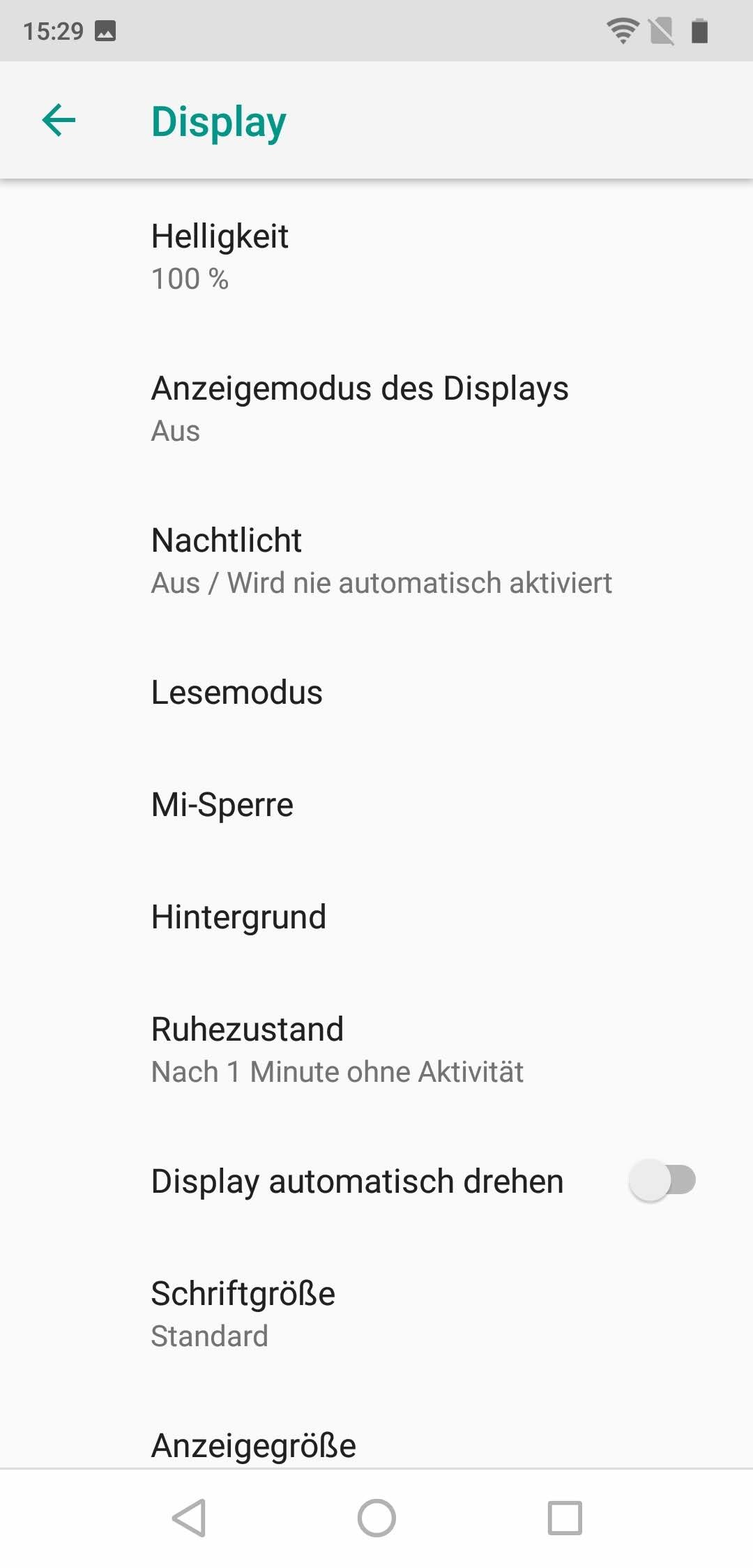Change Ruhezustand timeout

(x=376, y=1049)
